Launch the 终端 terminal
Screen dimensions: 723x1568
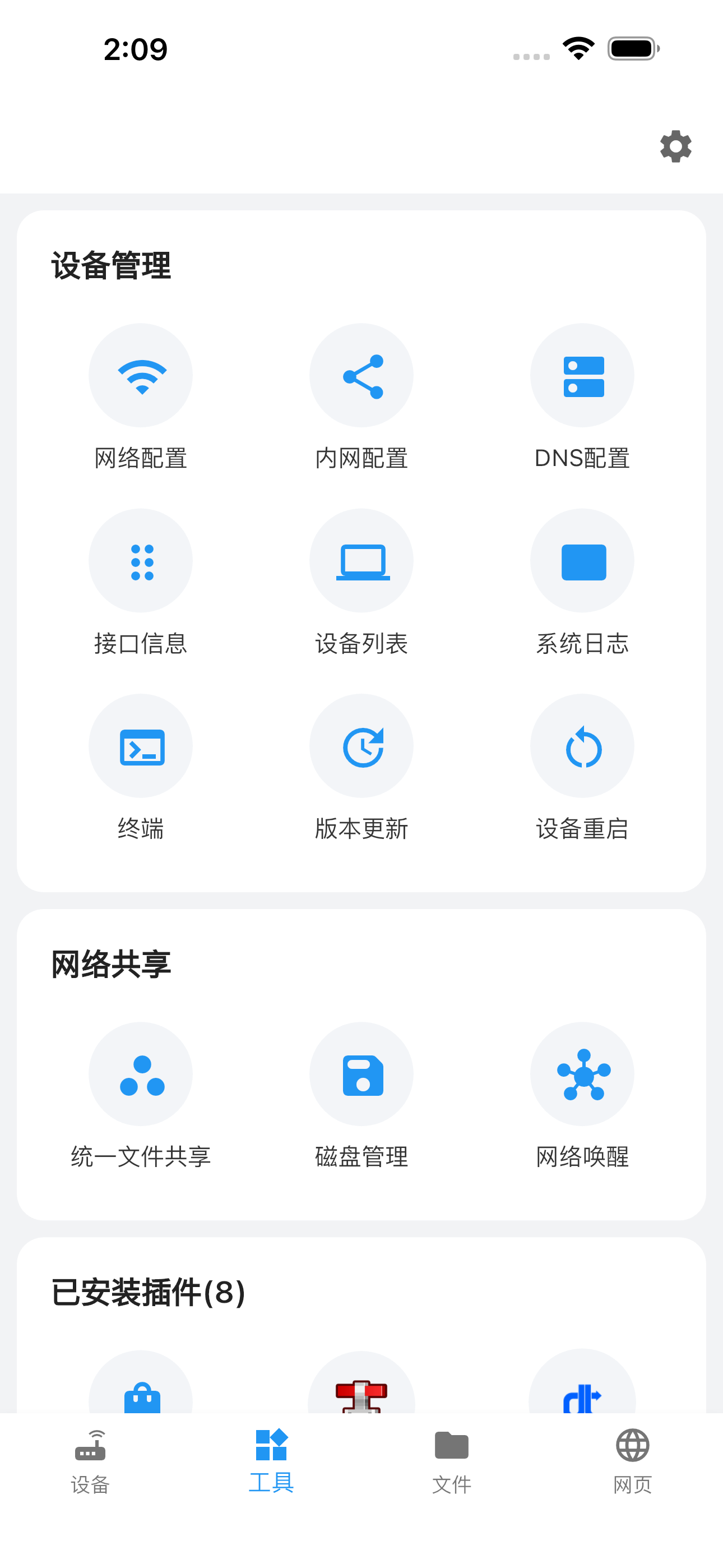click(x=141, y=768)
